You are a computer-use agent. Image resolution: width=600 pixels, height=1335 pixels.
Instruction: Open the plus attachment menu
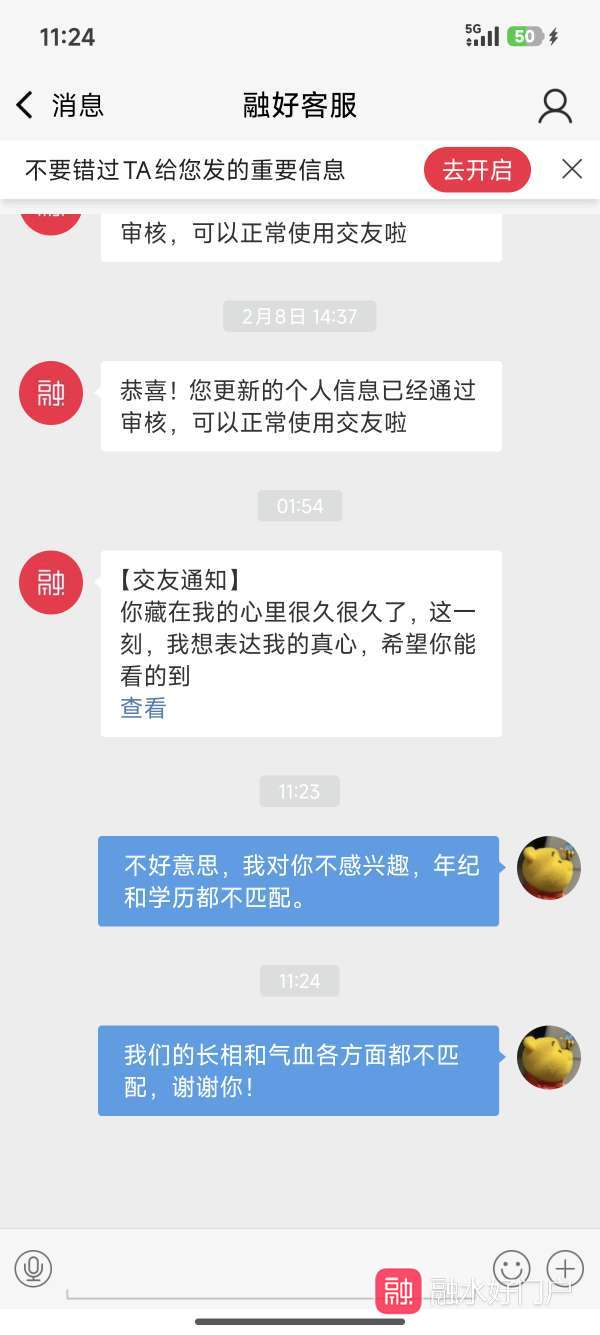565,1269
